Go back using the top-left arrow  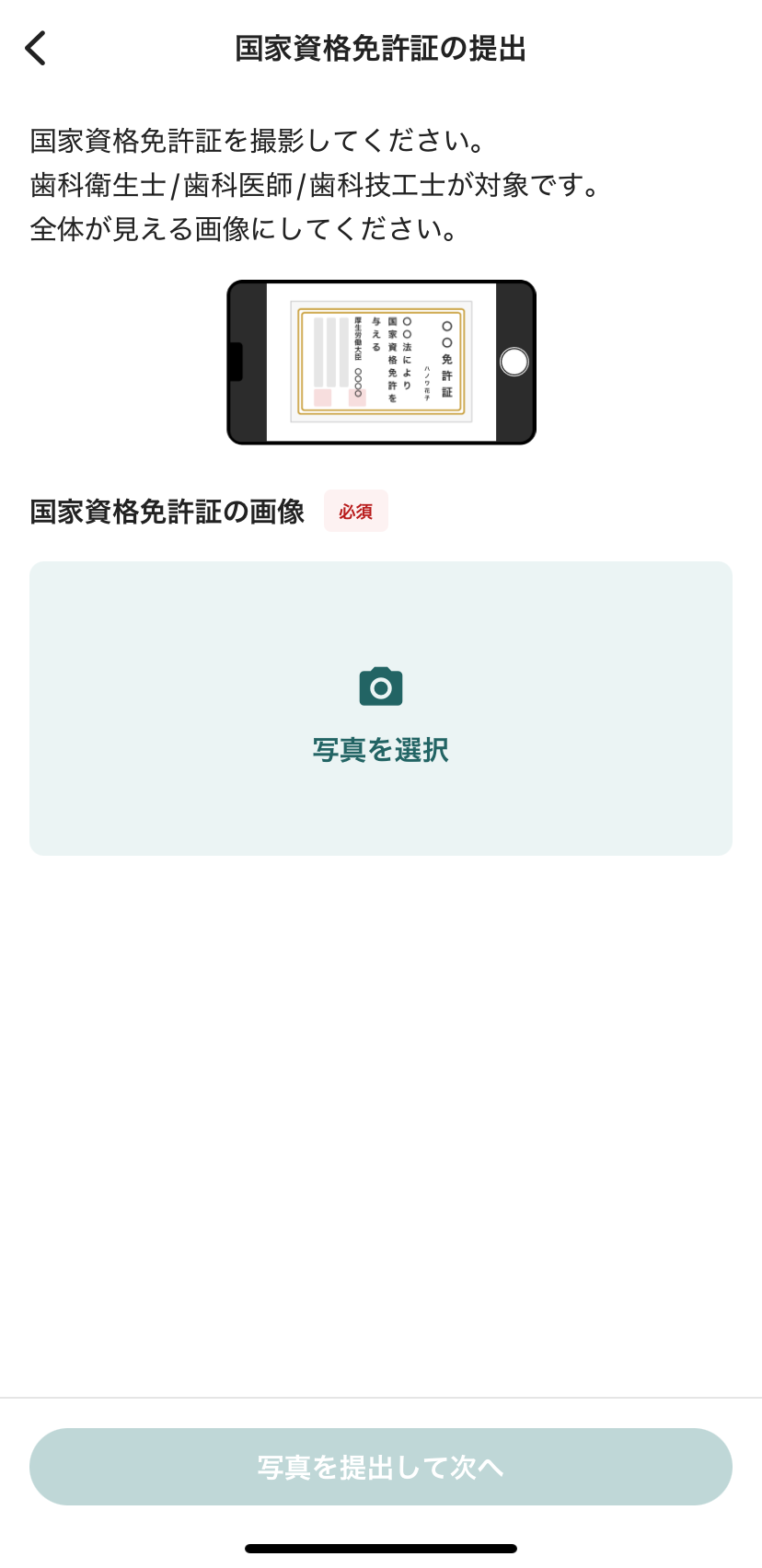click(36, 49)
